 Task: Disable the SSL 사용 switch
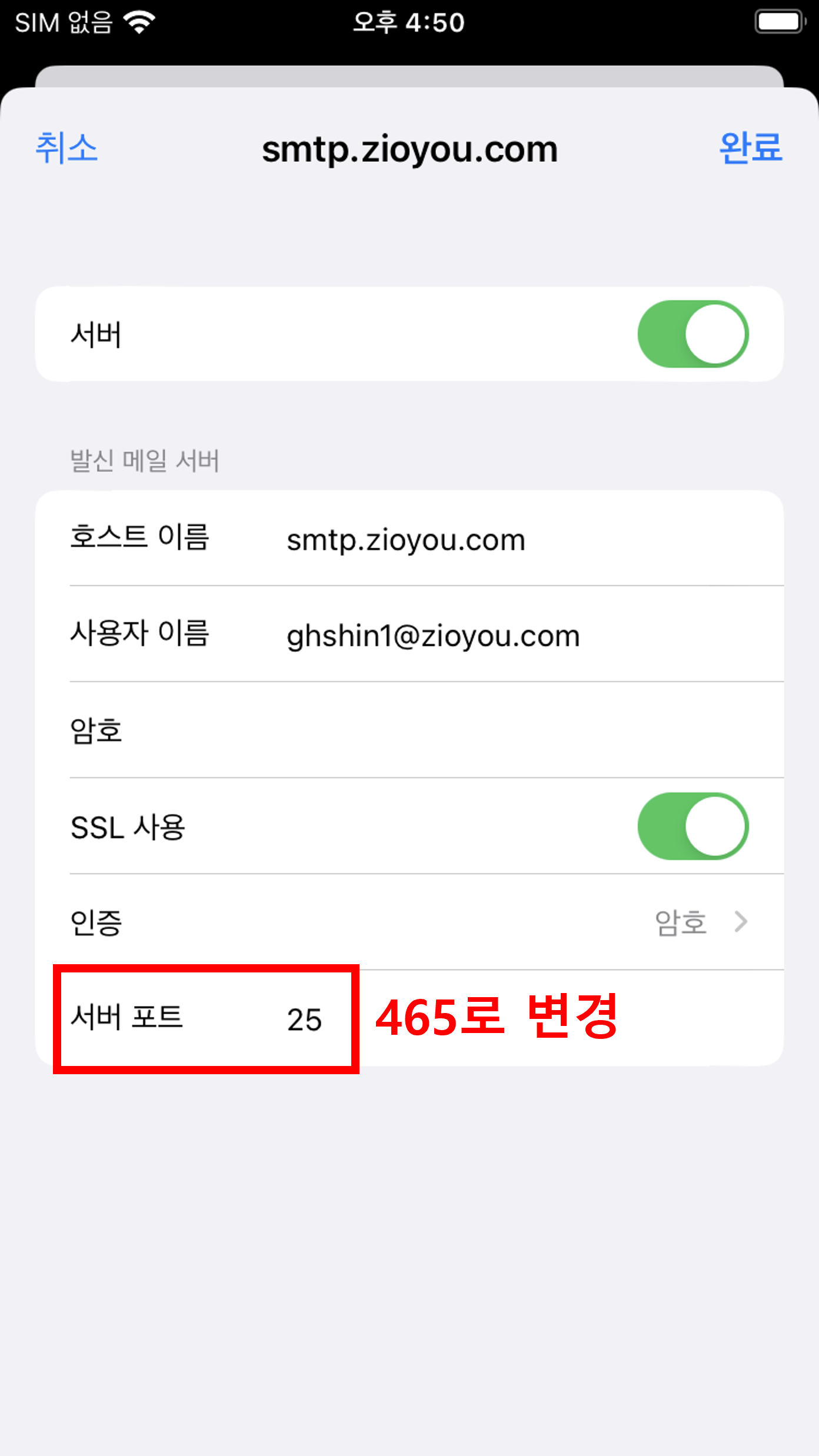(x=693, y=826)
